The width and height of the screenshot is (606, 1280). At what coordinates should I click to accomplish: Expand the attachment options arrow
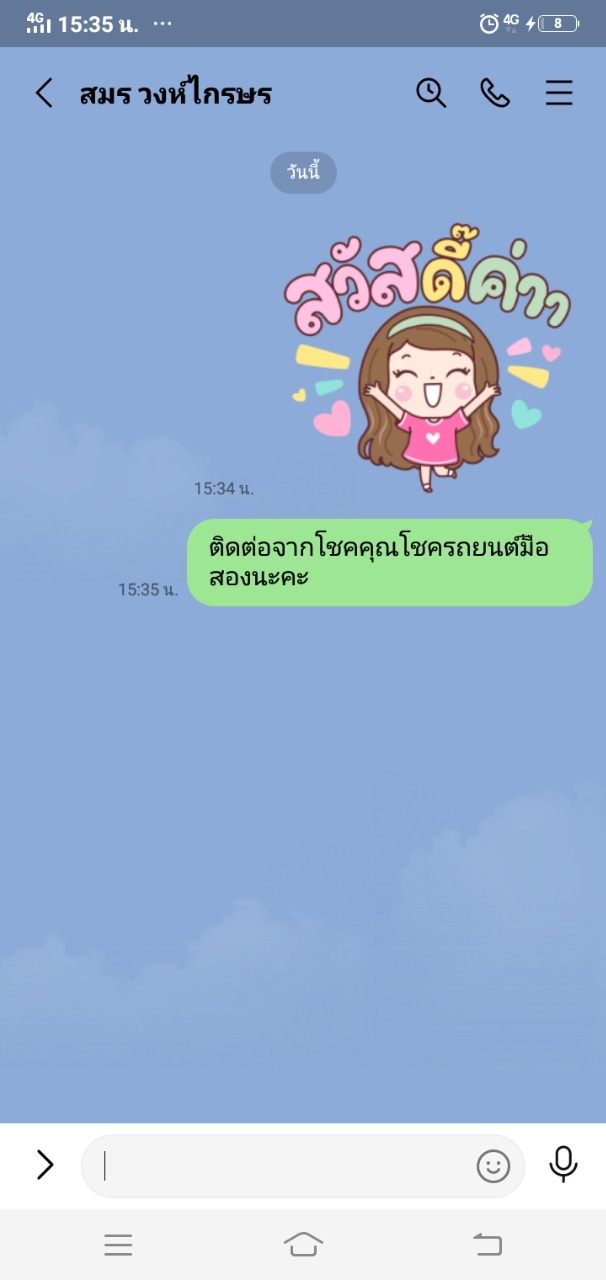45,1164
